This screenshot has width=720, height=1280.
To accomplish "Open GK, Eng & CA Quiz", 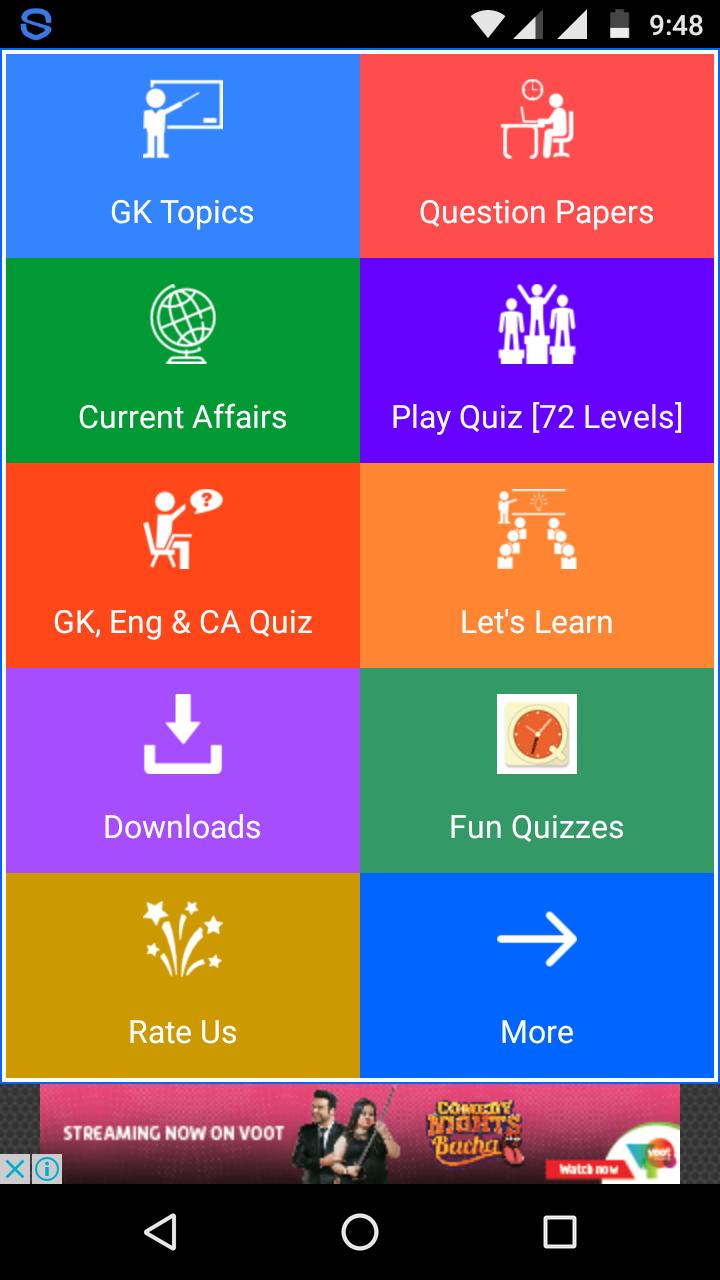I will pyautogui.click(x=183, y=566).
